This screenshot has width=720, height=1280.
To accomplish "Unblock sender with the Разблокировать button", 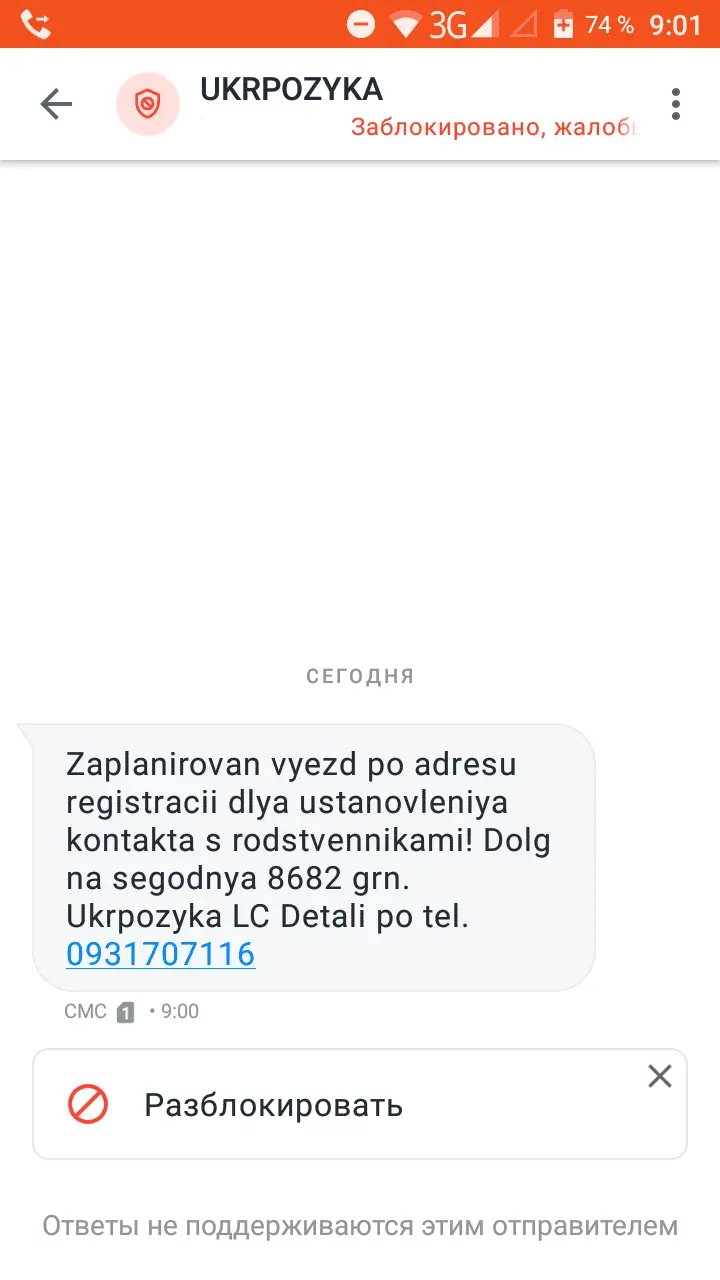I will coord(273,1105).
